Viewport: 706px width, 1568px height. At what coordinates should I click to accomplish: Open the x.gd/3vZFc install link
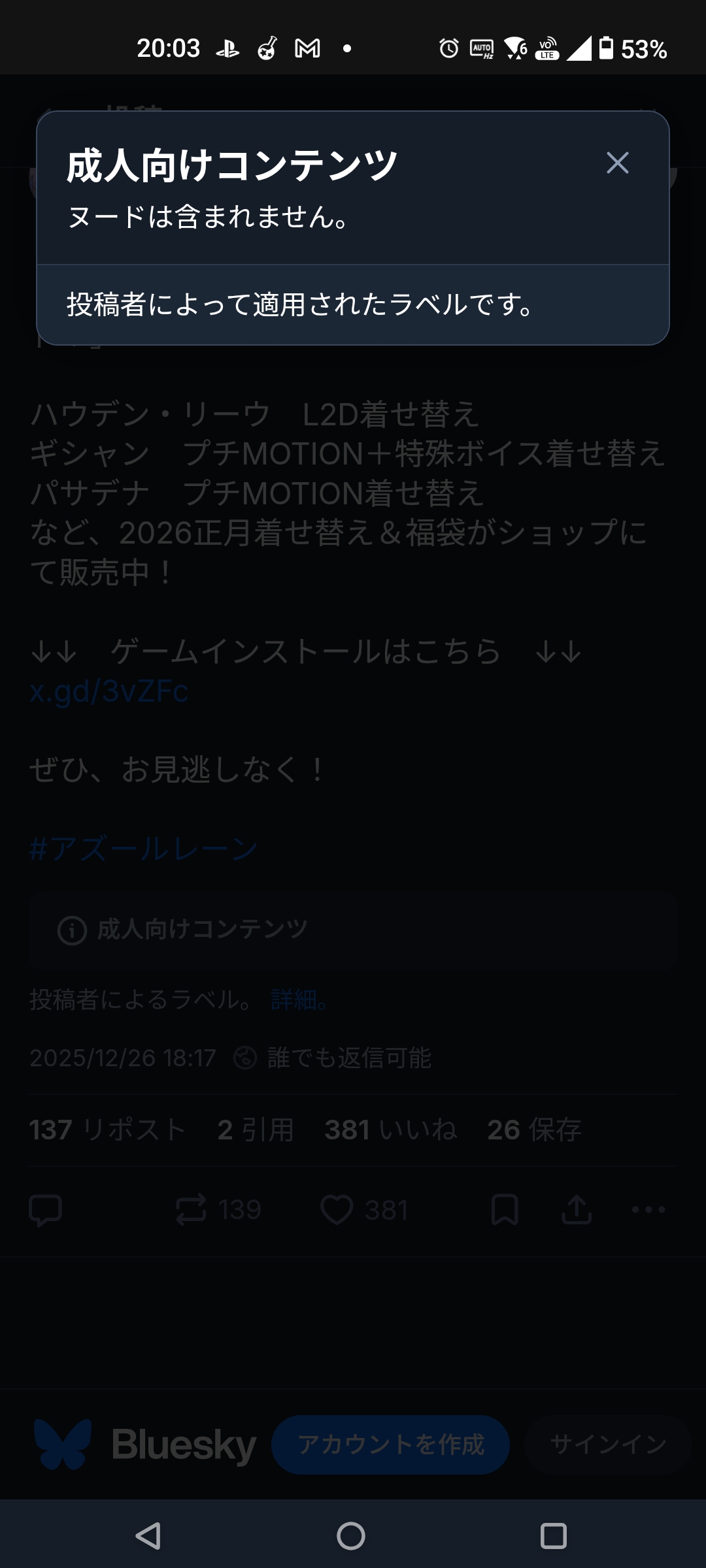pos(109,691)
